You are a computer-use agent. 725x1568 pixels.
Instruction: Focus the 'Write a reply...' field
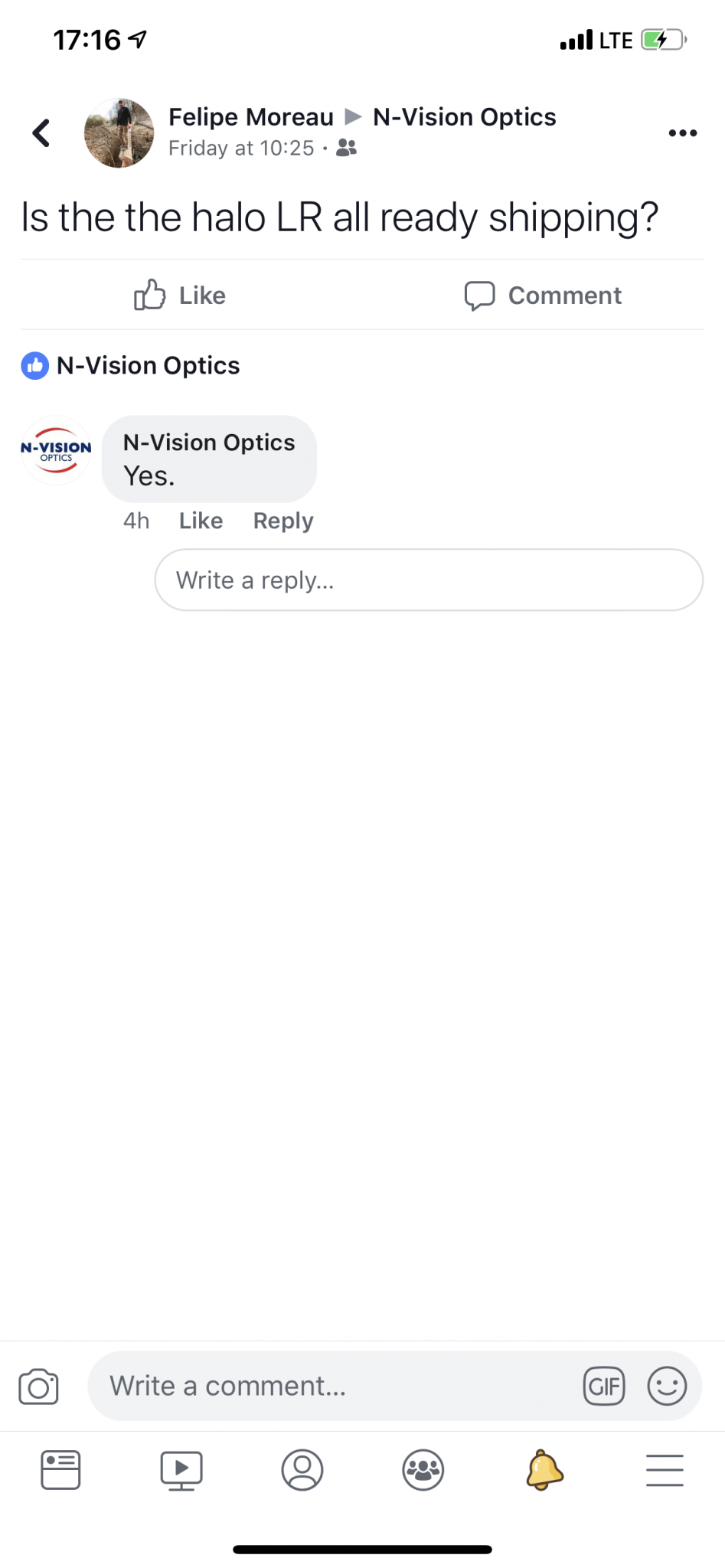(429, 580)
